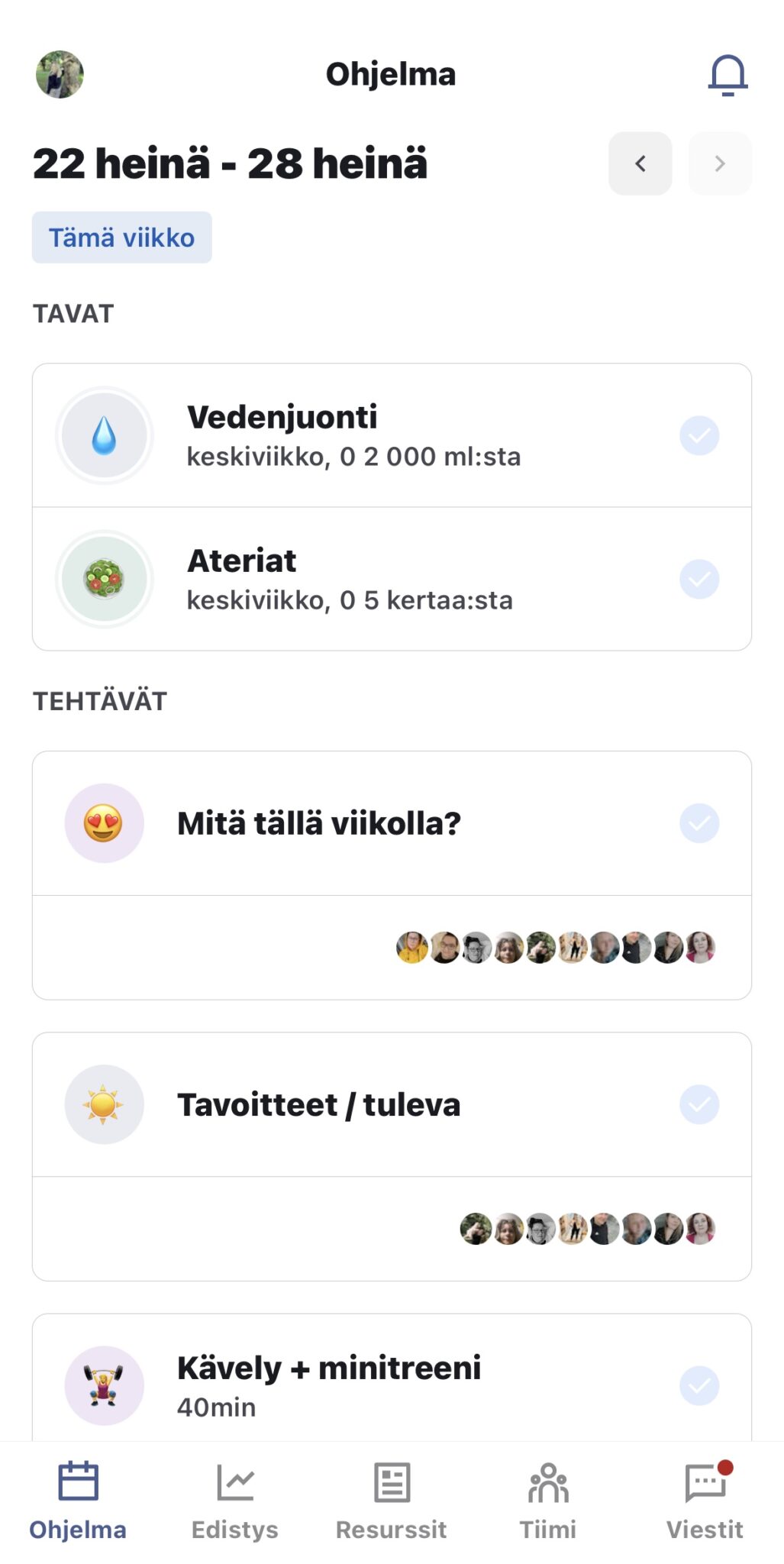Screen dimensions: 784x1564
Task: Mark Vedenjuonti as done
Action: [x=699, y=435]
